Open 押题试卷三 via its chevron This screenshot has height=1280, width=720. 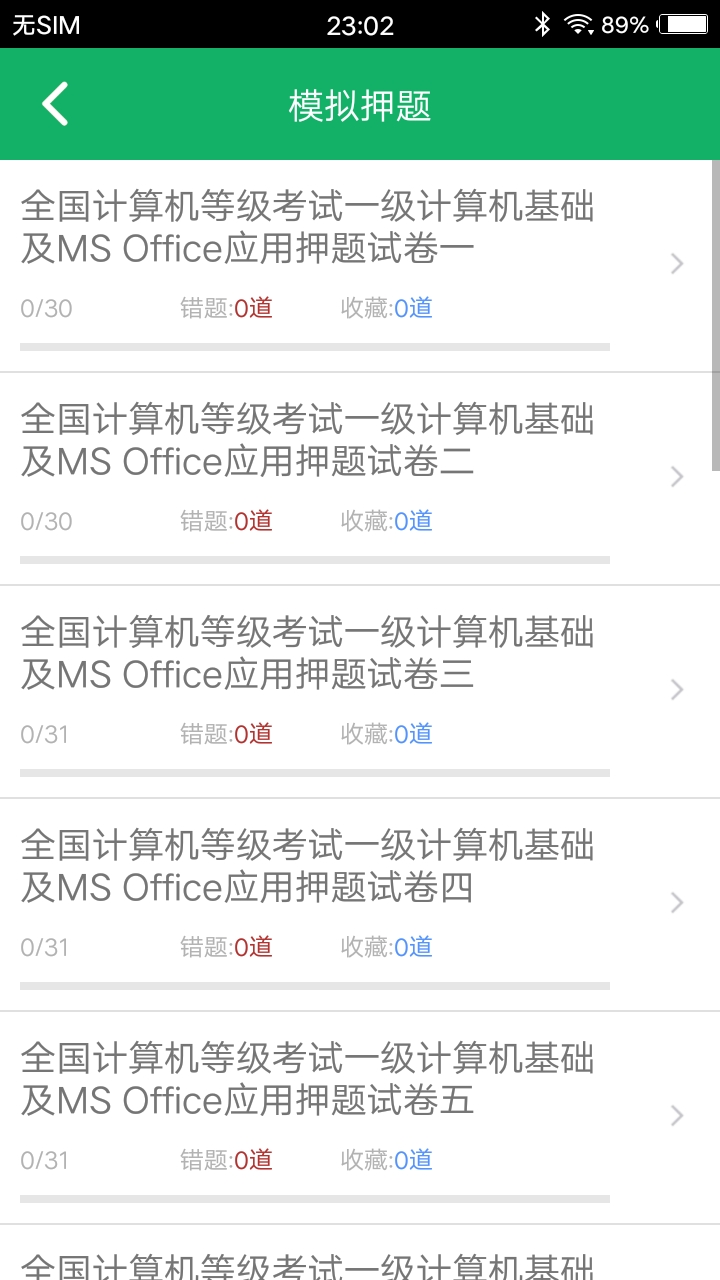coord(676,689)
